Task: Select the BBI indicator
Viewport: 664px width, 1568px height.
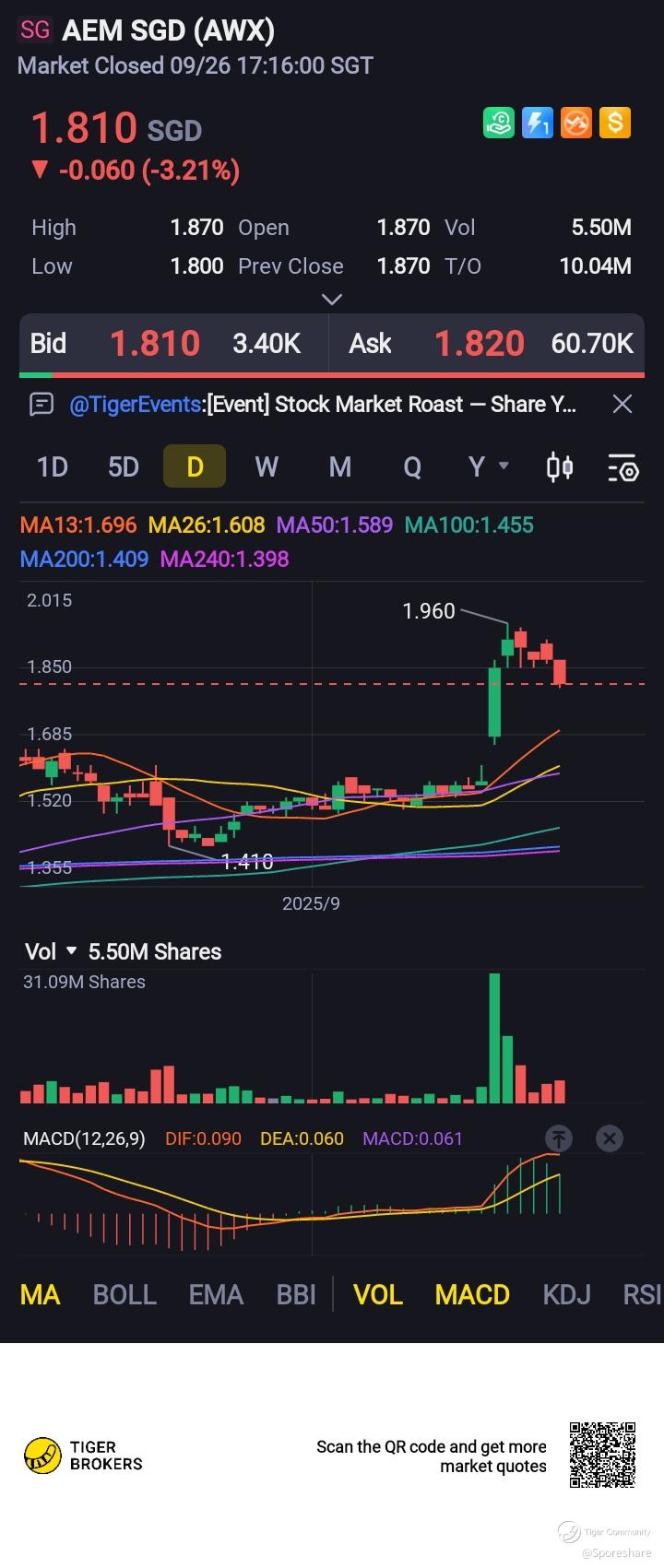Action: click(x=296, y=1294)
